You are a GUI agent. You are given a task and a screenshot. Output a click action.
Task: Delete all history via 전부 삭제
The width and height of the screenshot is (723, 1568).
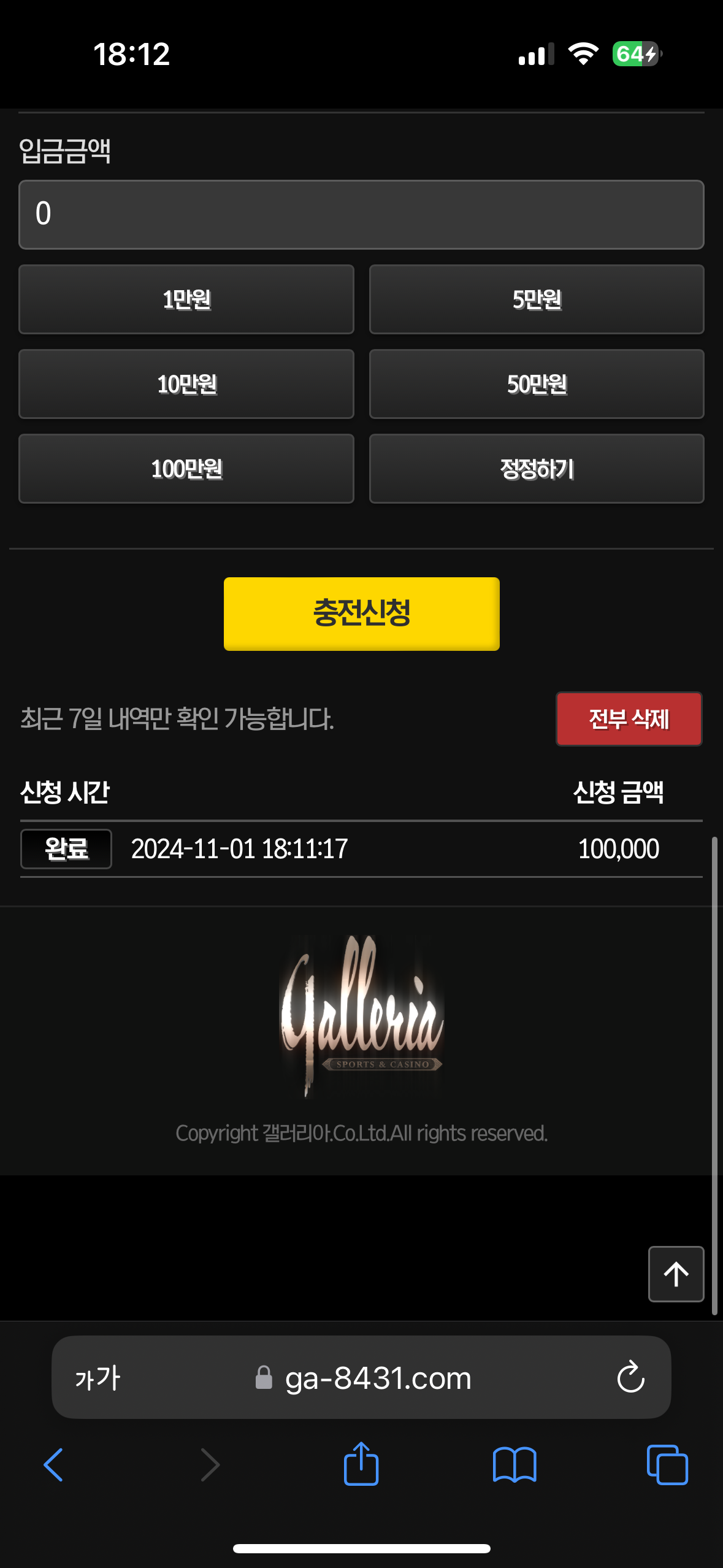click(629, 719)
